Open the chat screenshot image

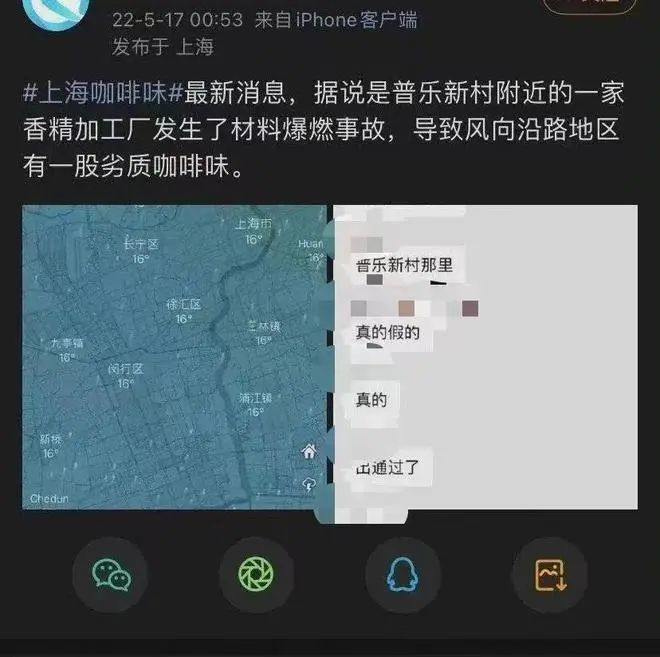pyautogui.click(x=485, y=356)
